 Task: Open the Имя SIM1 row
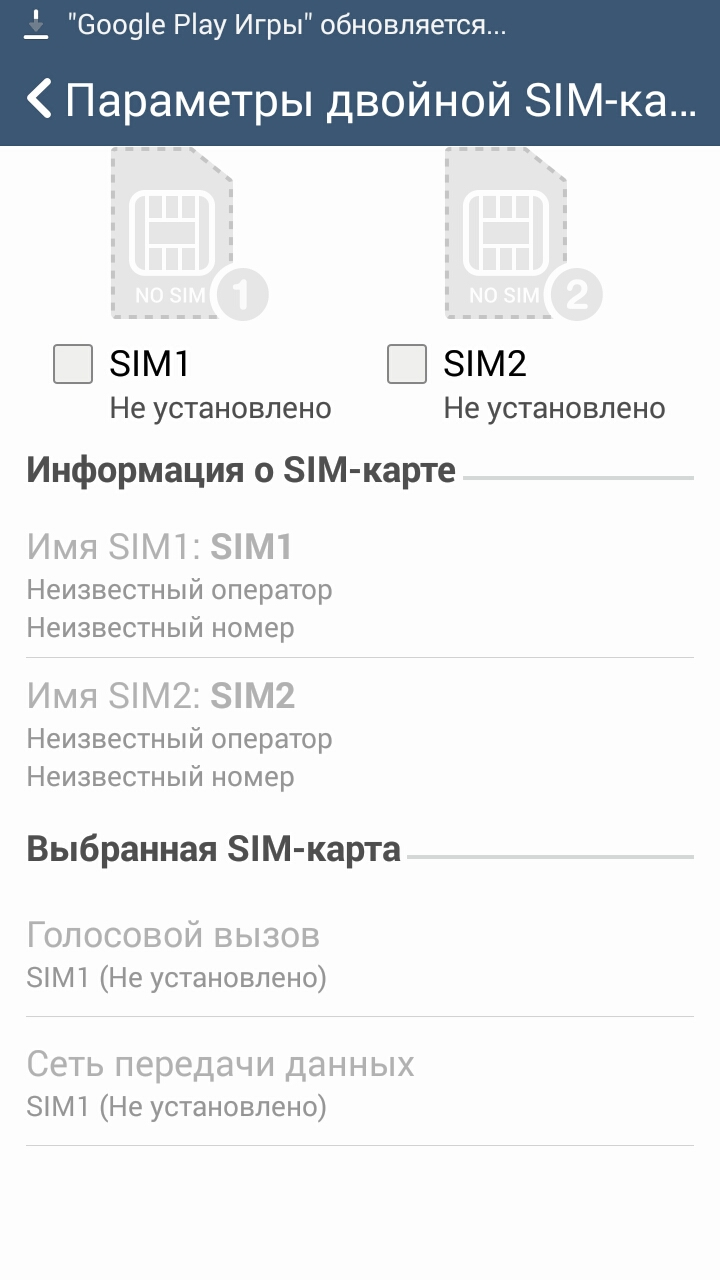pos(360,586)
